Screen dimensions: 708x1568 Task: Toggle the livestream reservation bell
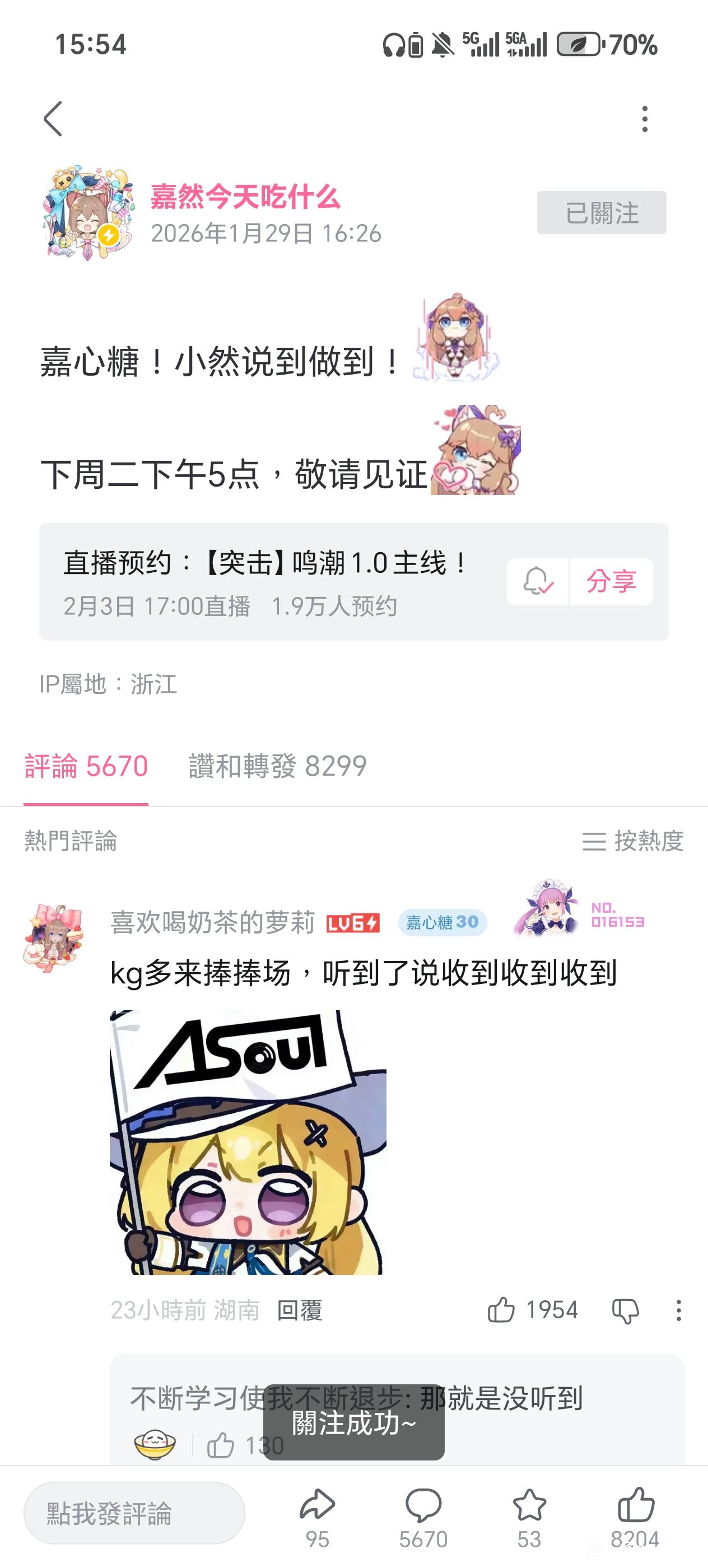(538, 581)
